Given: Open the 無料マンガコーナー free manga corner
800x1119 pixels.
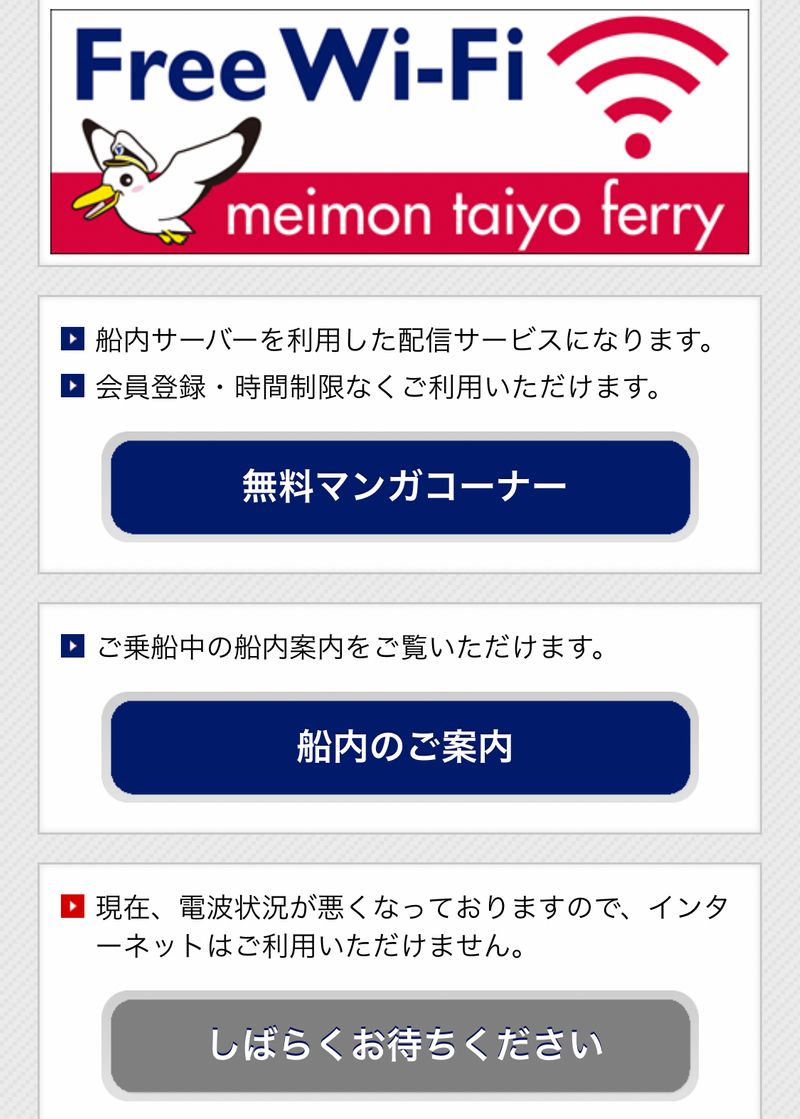Looking at the screenshot, I should (400, 487).
